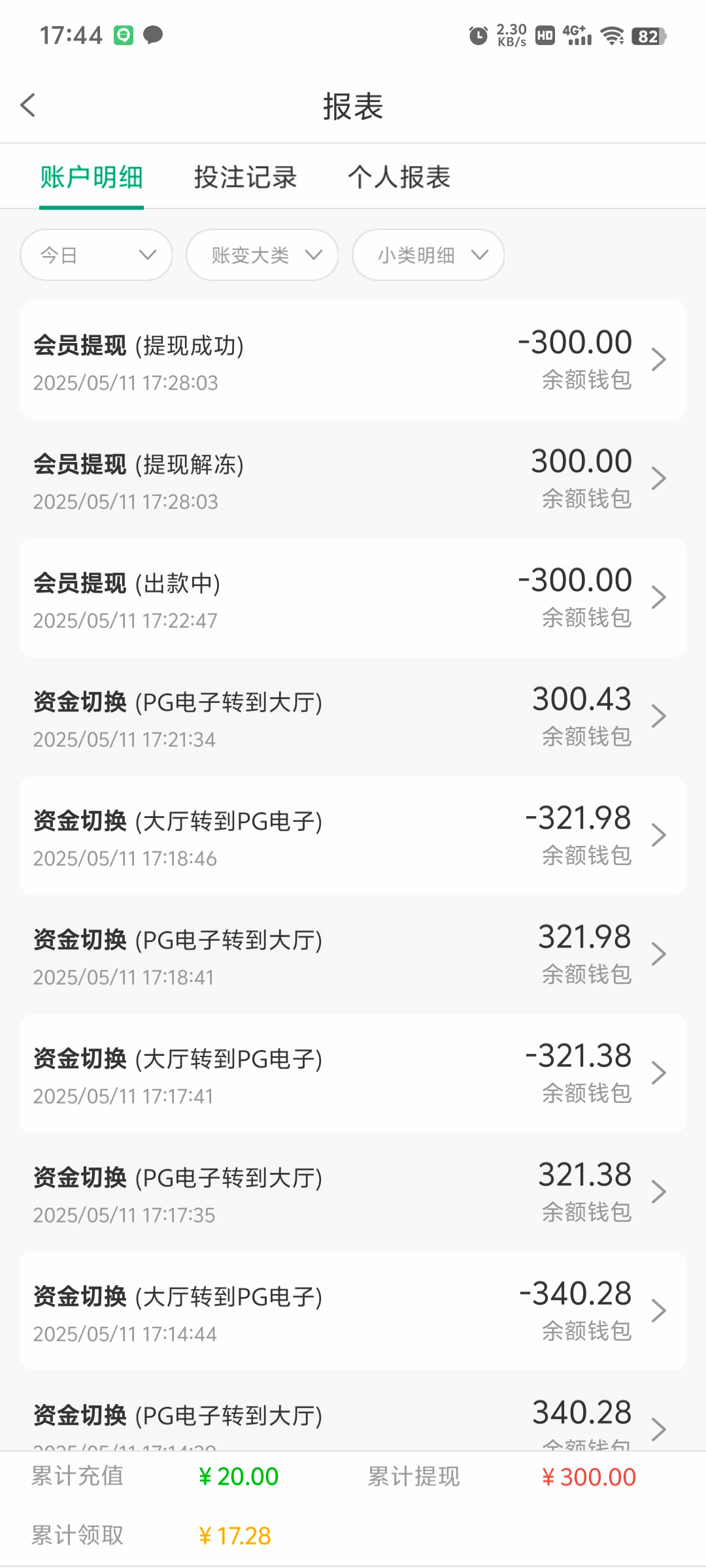
Task: Open the 提现成功 record at 17:28:03
Action: [353, 360]
